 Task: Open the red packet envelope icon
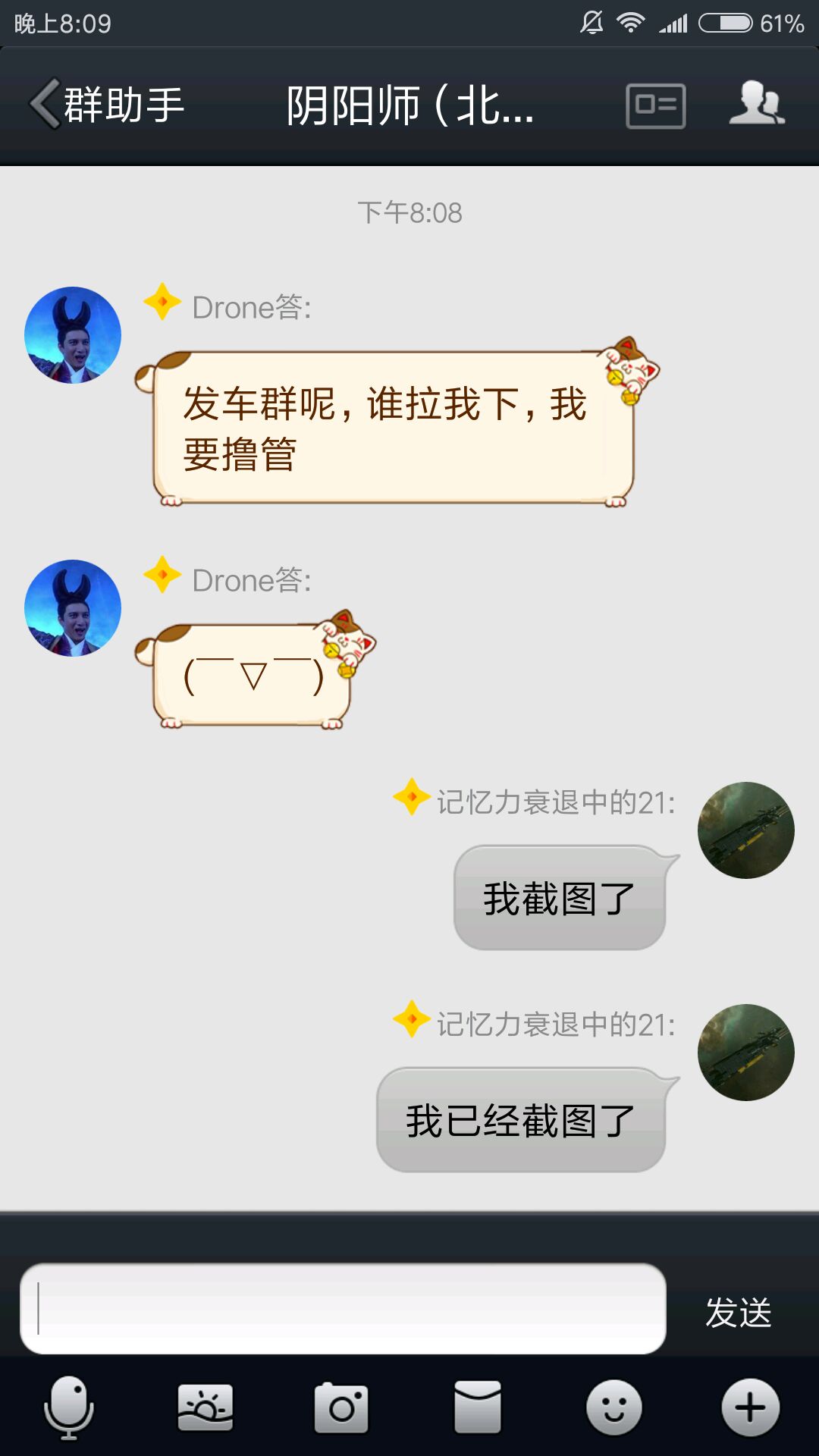point(478,1407)
